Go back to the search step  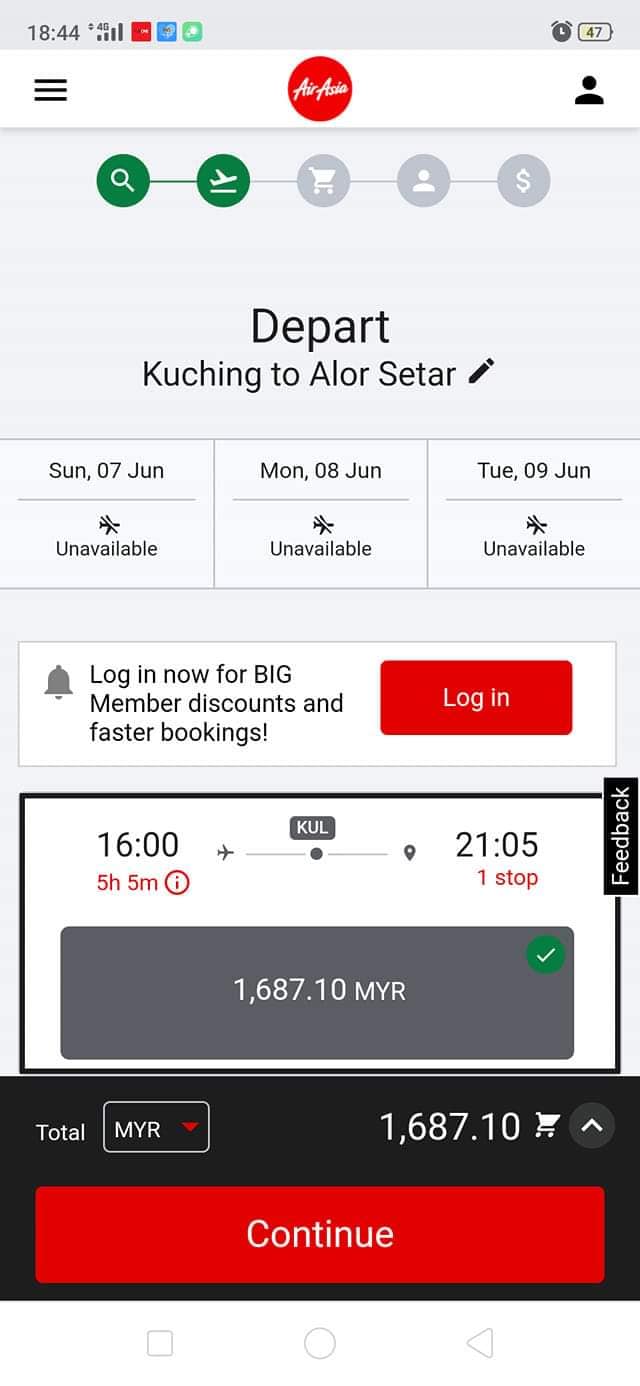(123, 181)
